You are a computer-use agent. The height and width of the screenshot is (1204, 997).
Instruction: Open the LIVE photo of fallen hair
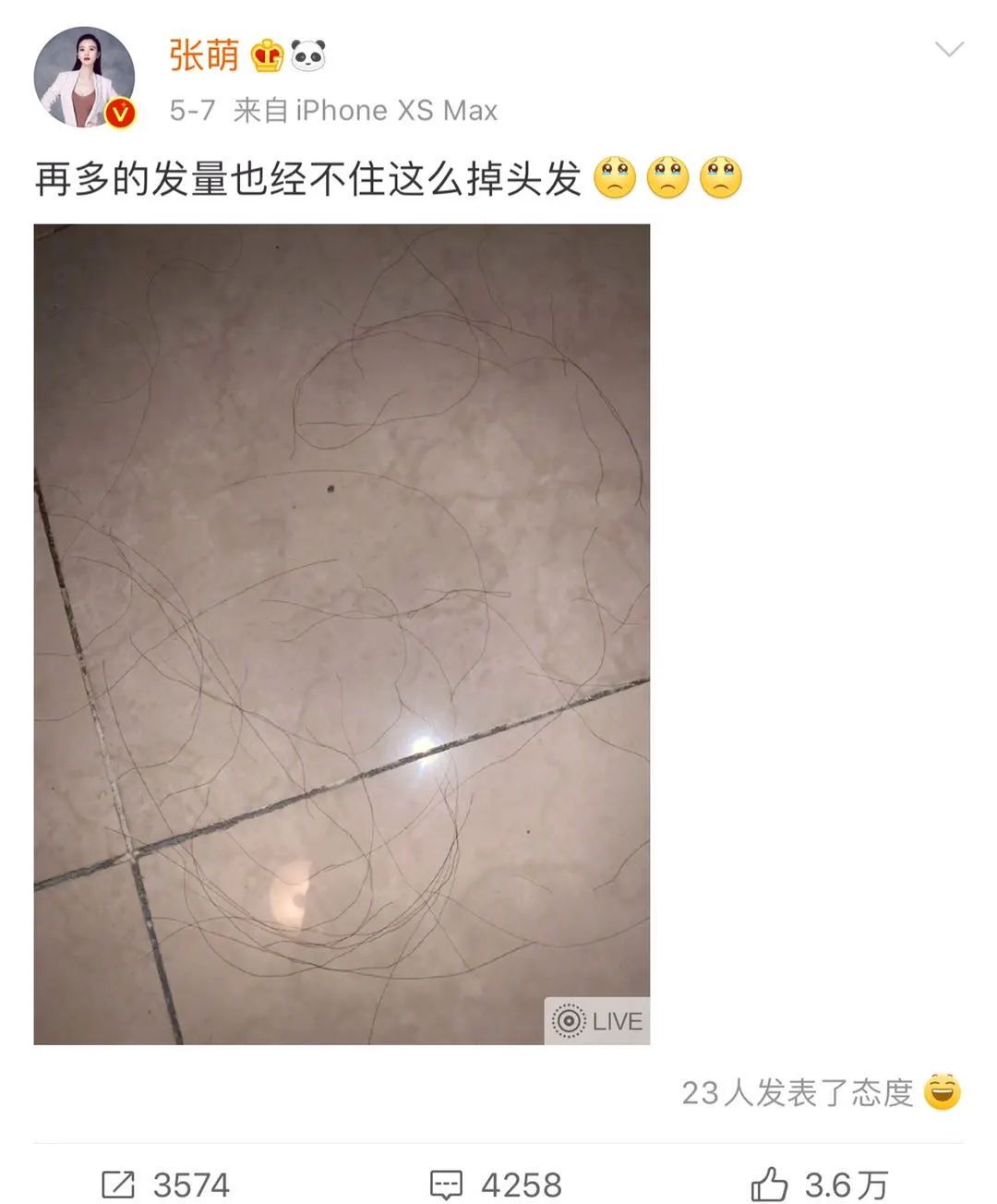[x=342, y=633]
